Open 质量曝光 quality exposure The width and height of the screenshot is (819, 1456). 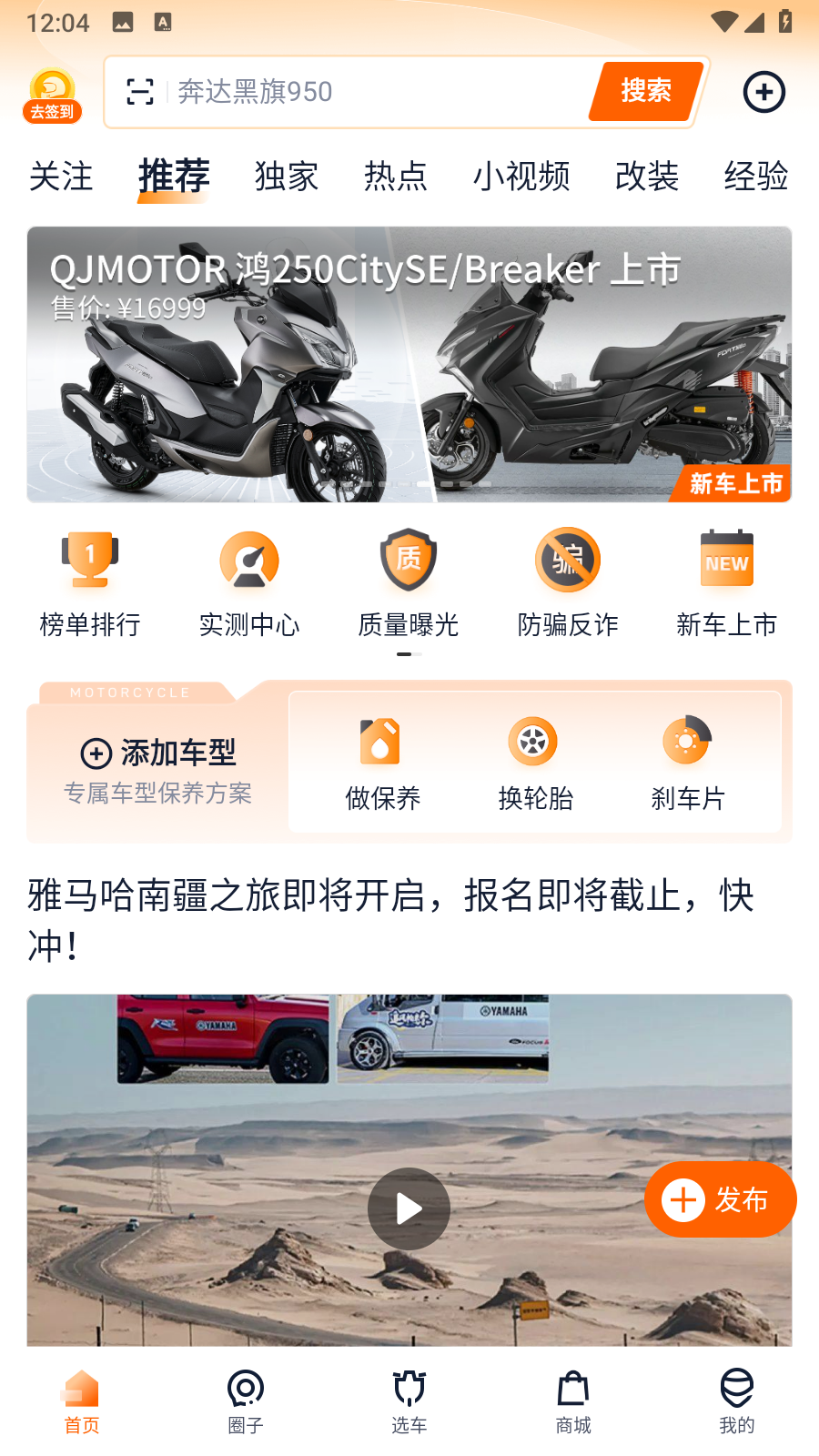pyautogui.click(x=409, y=584)
